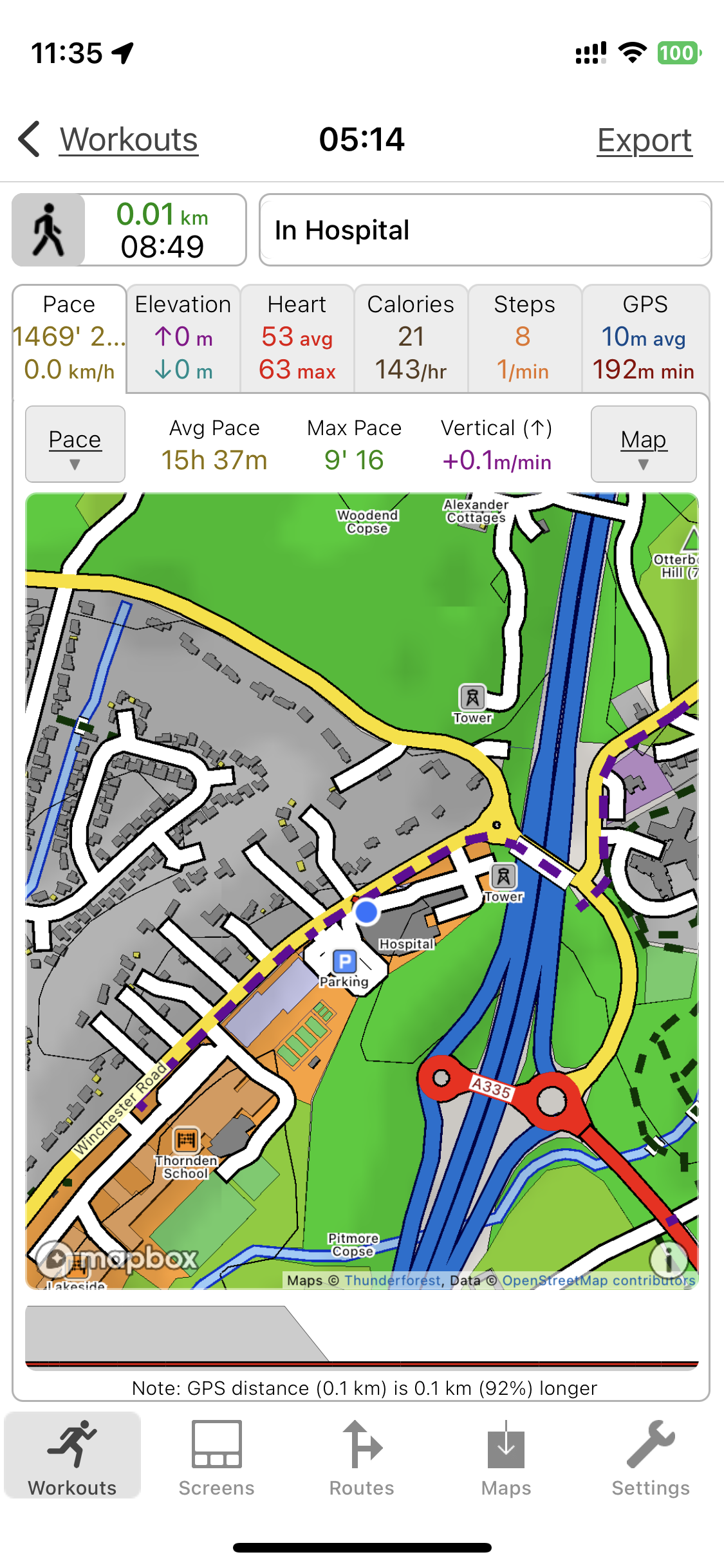Open the Maps tab
This screenshot has width=724, height=1568.
click(x=506, y=1459)
